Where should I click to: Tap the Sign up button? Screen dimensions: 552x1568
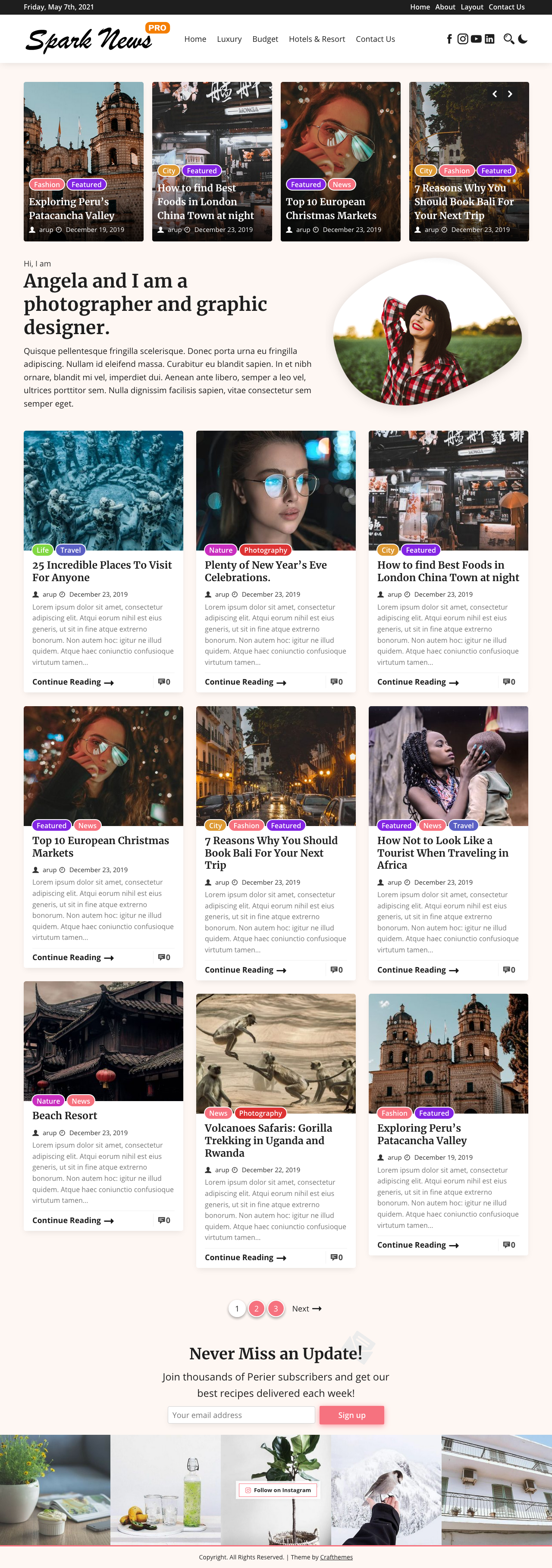click(351, 1415)
